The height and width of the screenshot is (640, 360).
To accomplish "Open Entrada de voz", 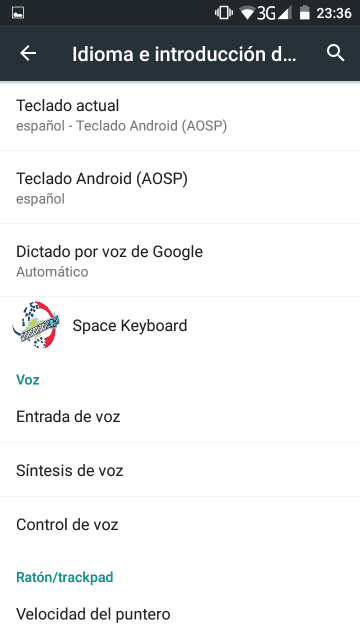I will (x=180, y=417).
